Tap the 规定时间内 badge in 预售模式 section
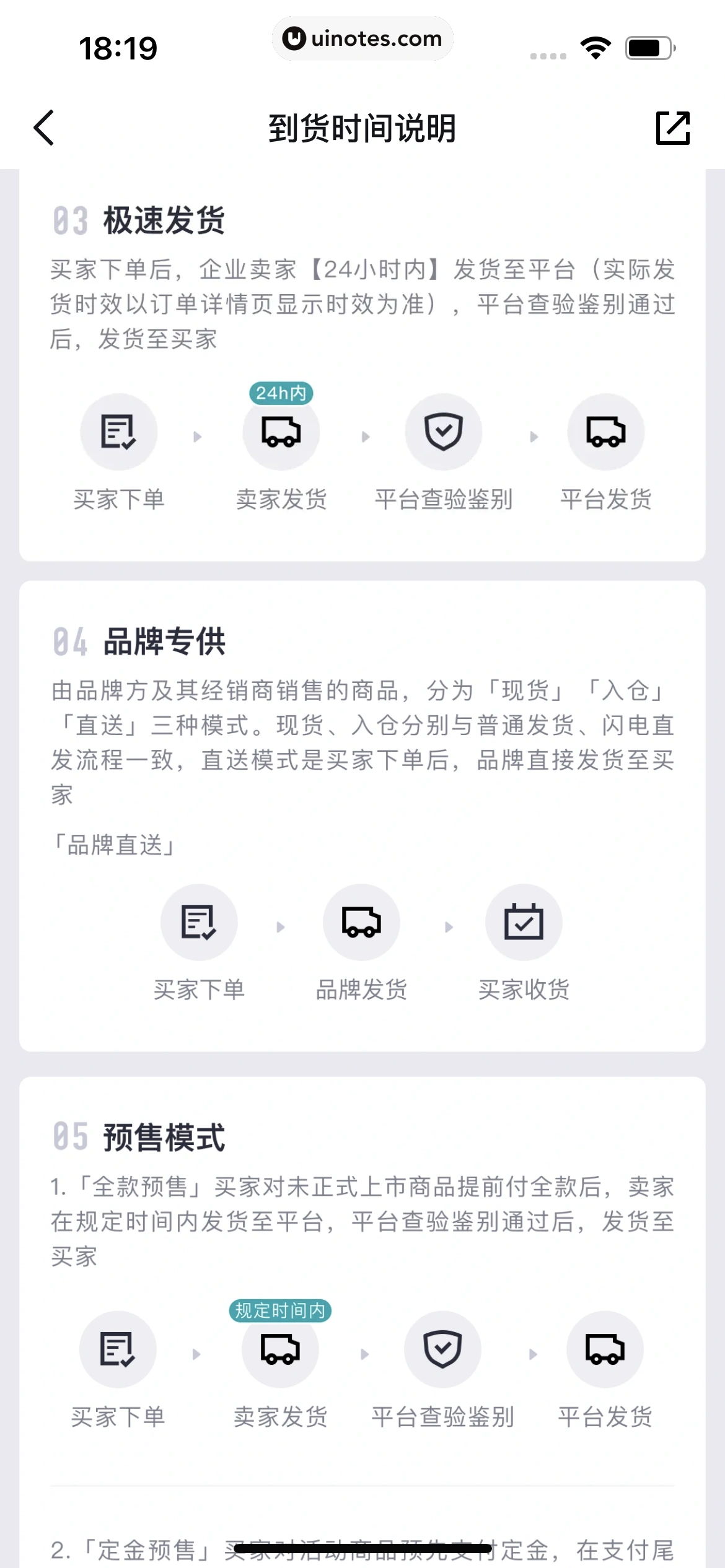 pos(281,1310)
